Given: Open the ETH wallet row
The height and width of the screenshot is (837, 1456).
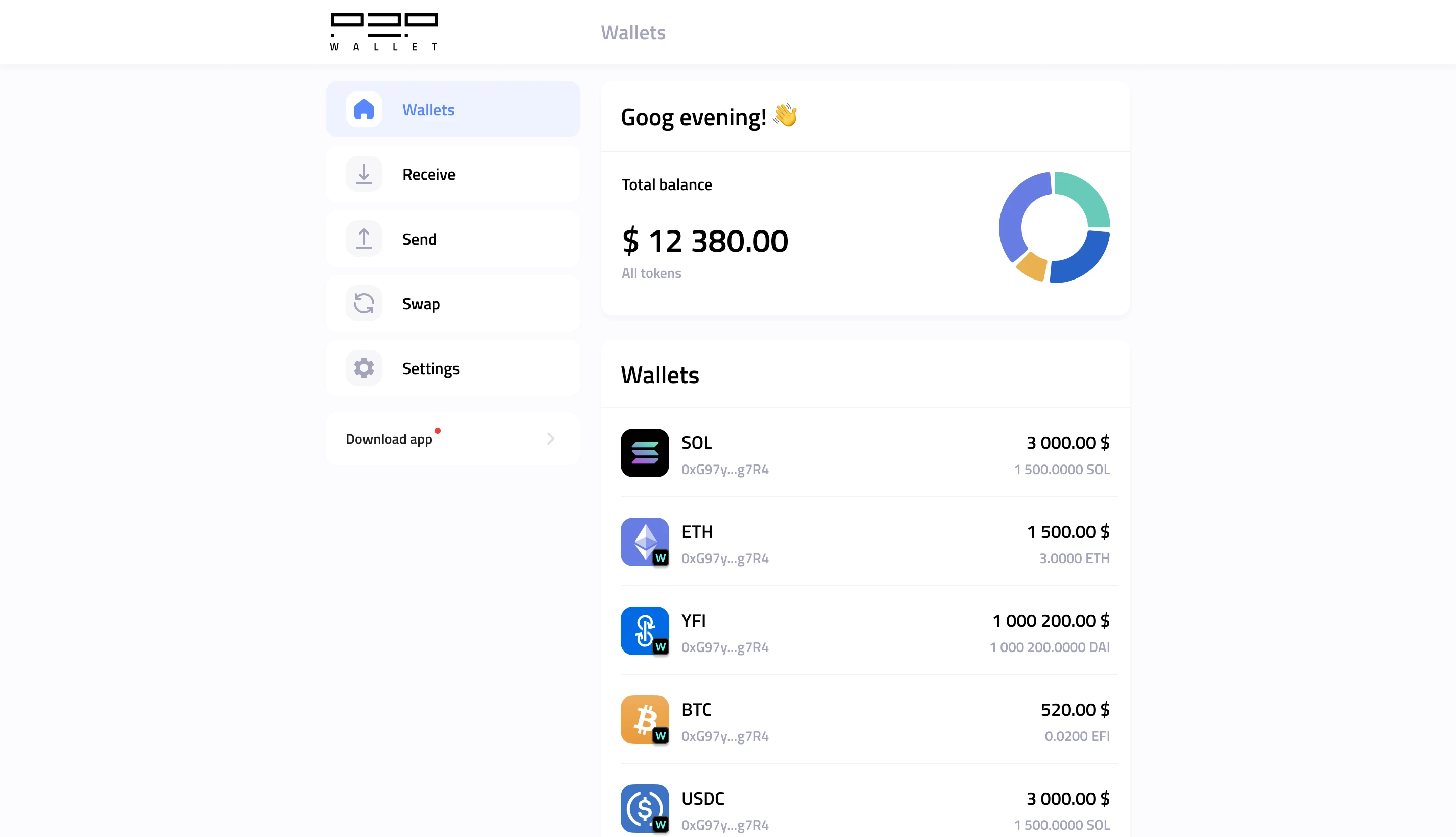Looking at the screenshot, I should [x=864, y=543].
